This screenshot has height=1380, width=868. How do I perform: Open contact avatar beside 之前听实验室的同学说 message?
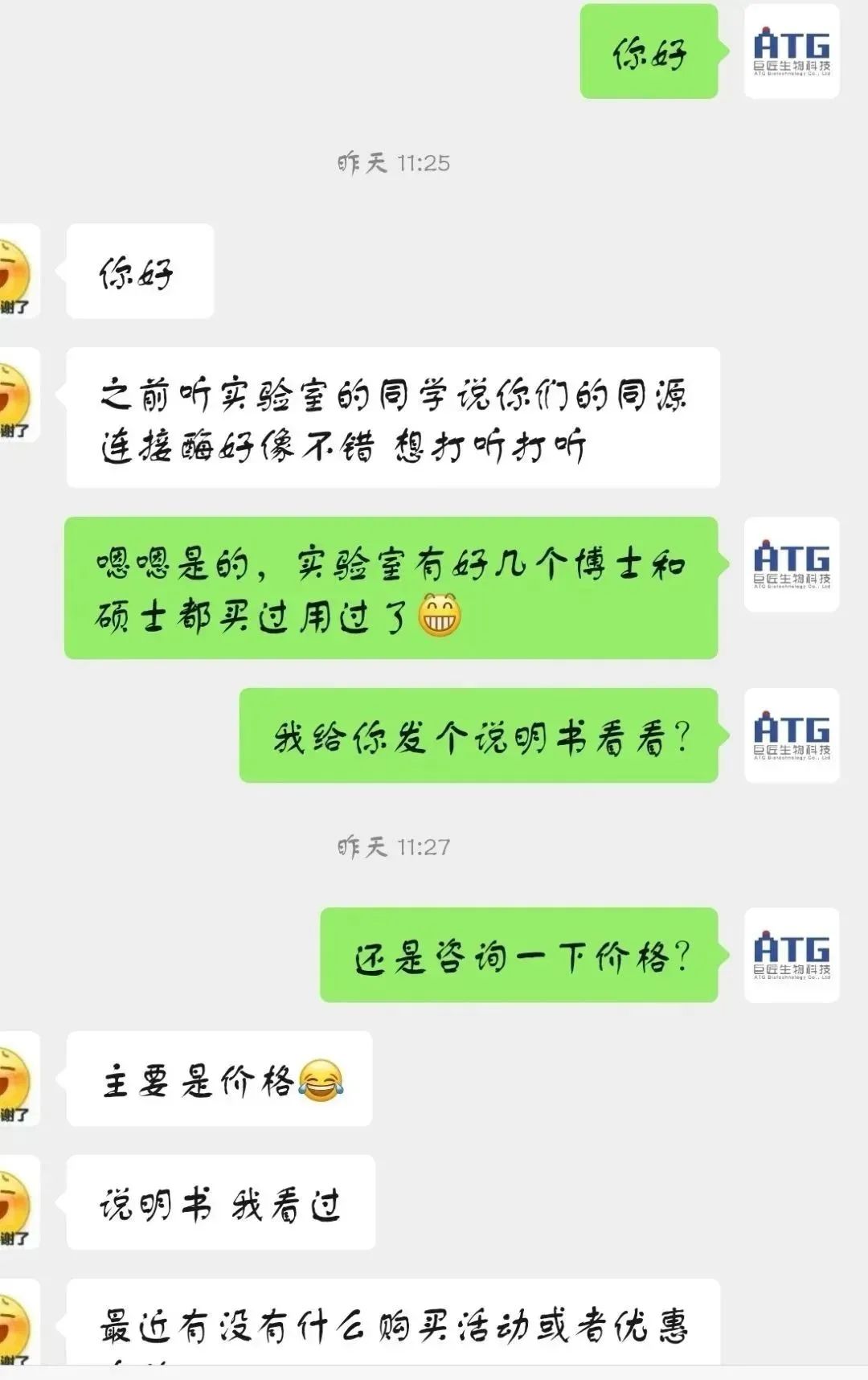point(18,395)
